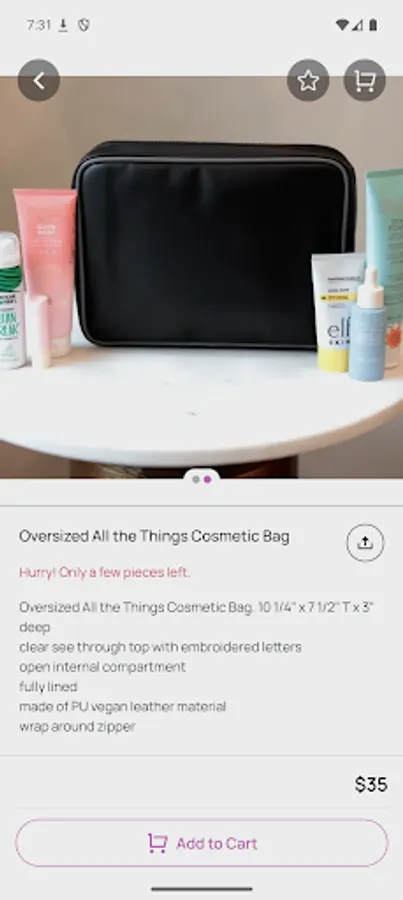Share the Oversized Cosmetic Bag
The image size is (403, 900).
(365, 542)
